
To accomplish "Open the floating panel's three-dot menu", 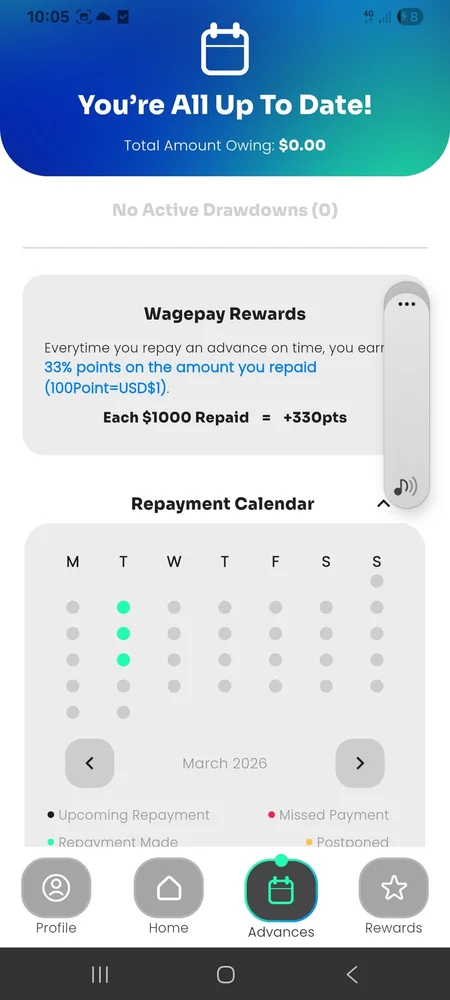I will [406, 304].
